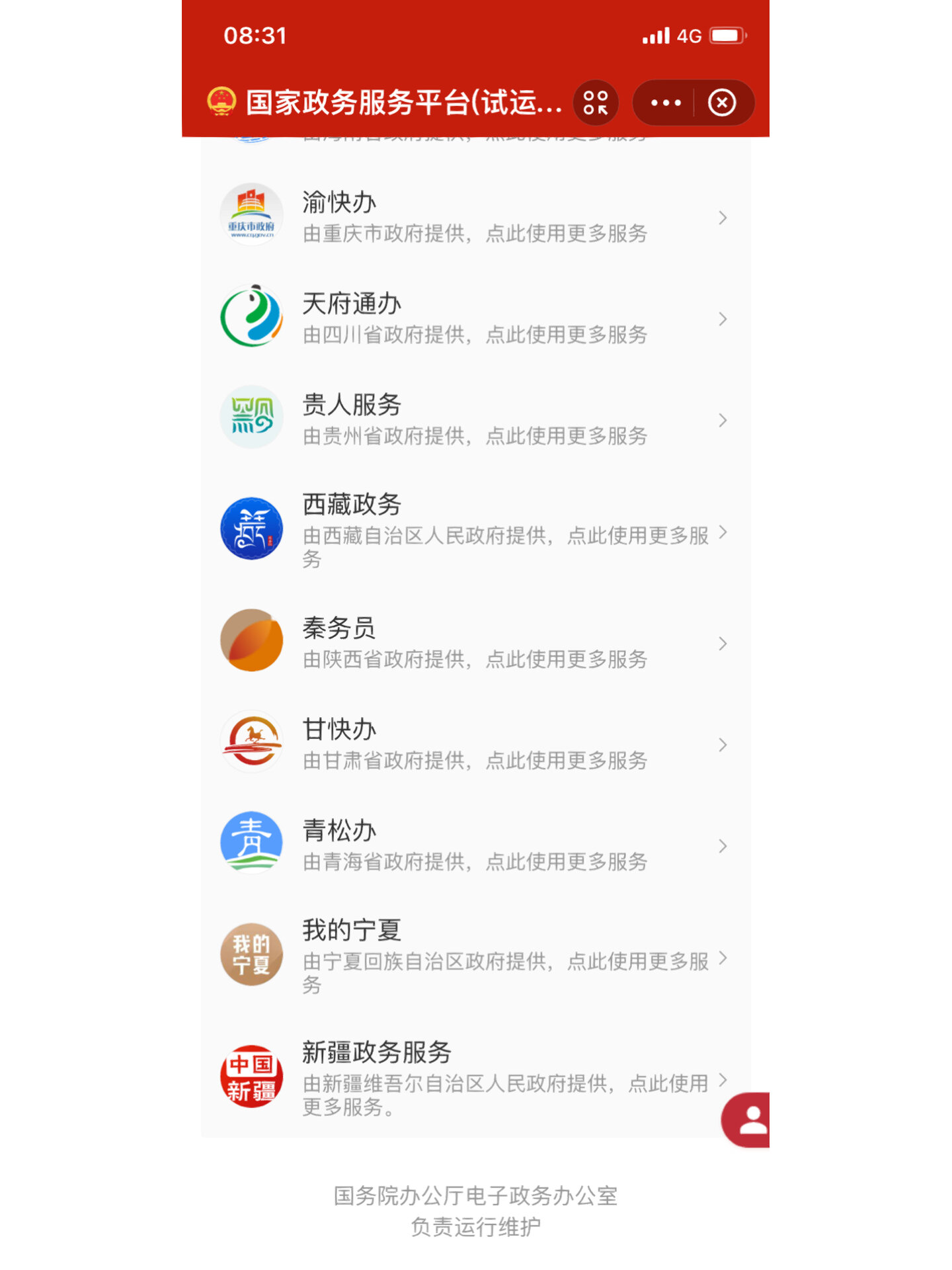Expand the 天府通办 row chevron
952x1270 pixels.
(722, 318)
